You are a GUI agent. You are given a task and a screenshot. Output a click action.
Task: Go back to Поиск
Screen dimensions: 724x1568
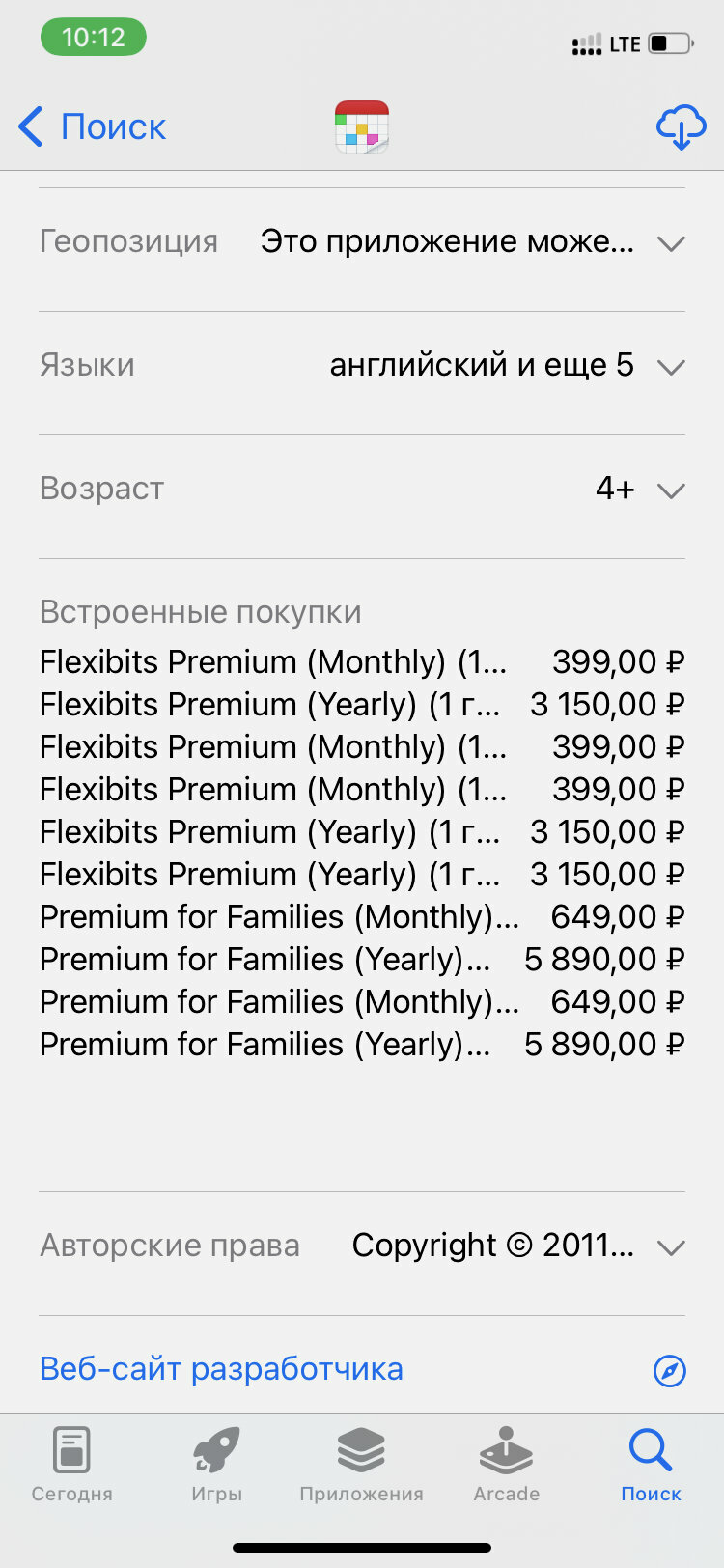[92, 126]
